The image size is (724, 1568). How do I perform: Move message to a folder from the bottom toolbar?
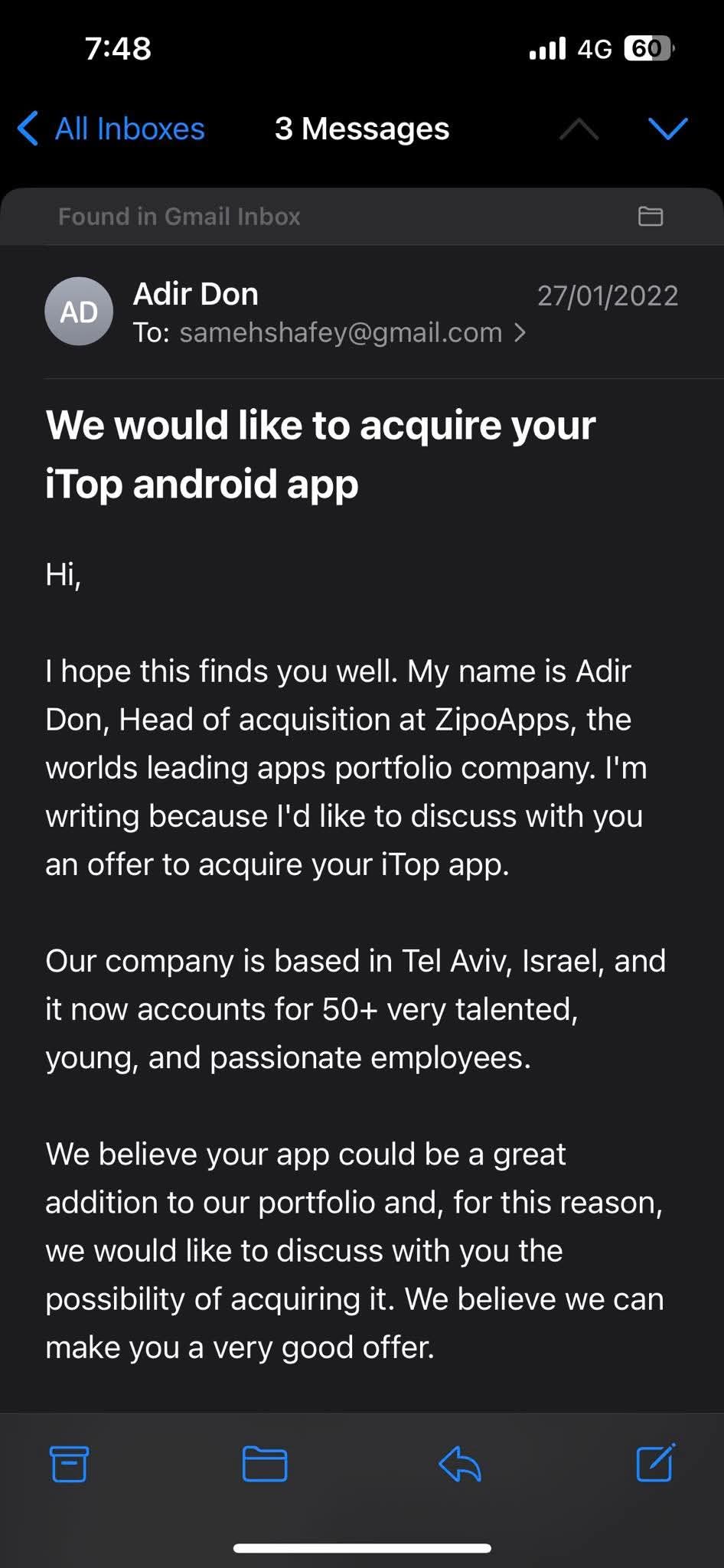point(265,1463)
